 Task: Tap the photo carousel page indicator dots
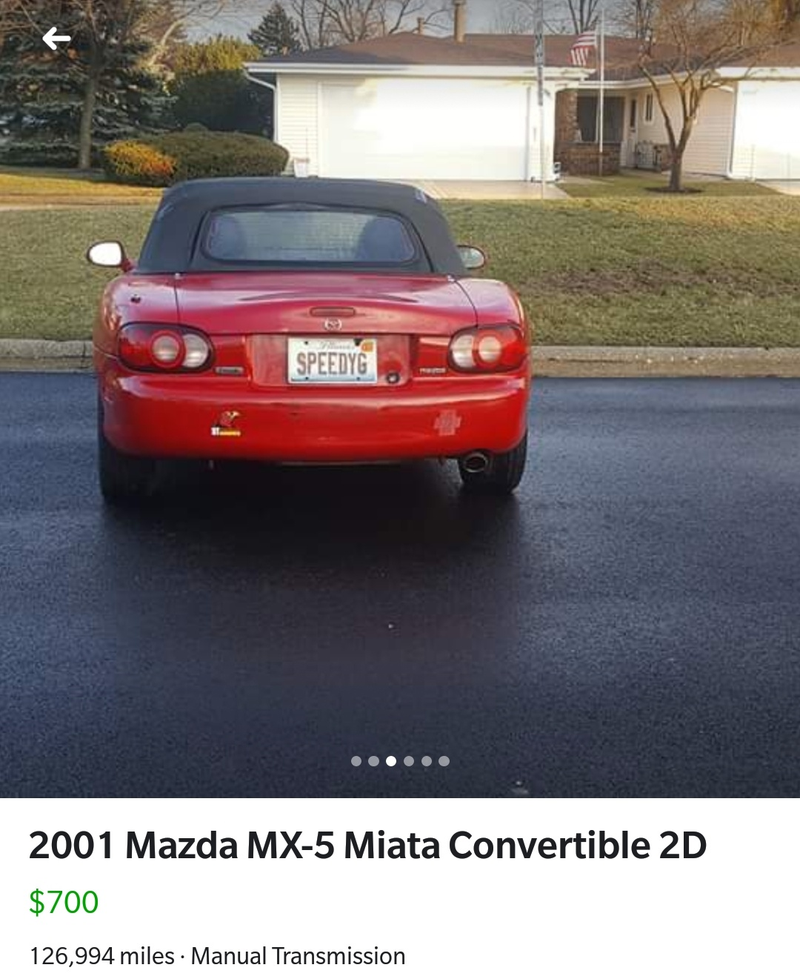pos(400,761)
